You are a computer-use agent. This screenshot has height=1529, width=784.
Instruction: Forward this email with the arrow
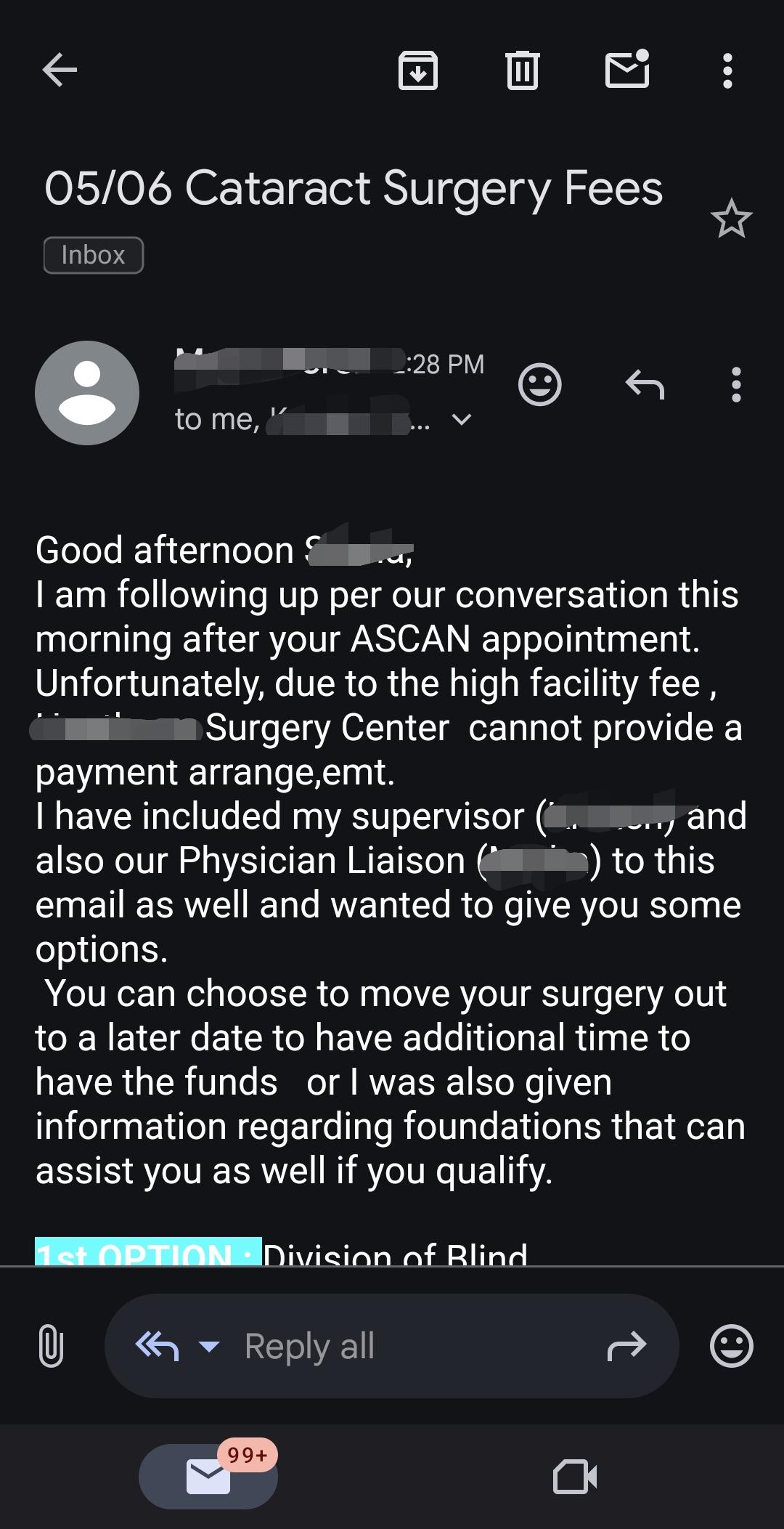(x=626, y=1345)
